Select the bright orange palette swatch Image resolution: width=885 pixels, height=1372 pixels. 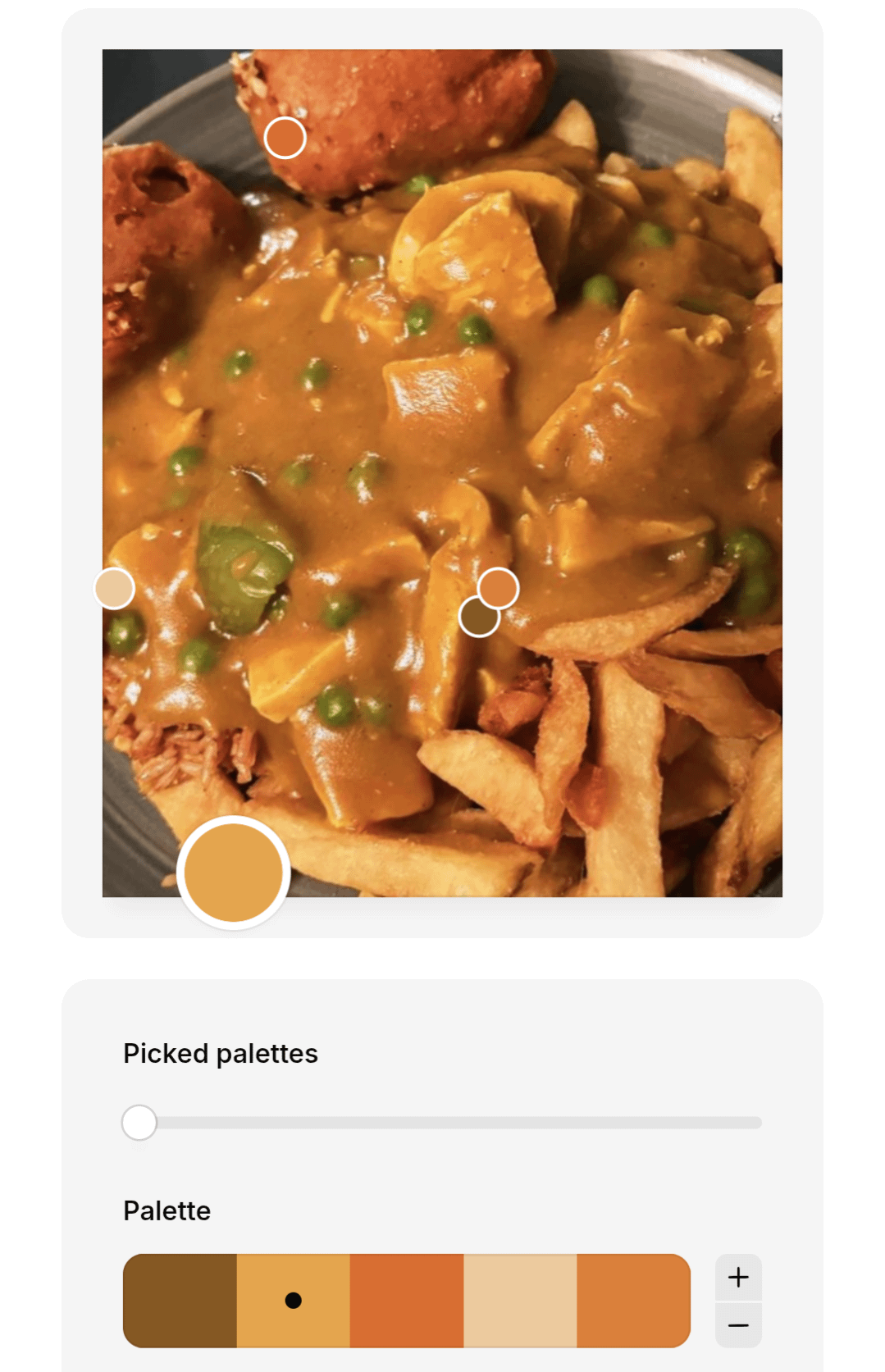pos(407,1301)
